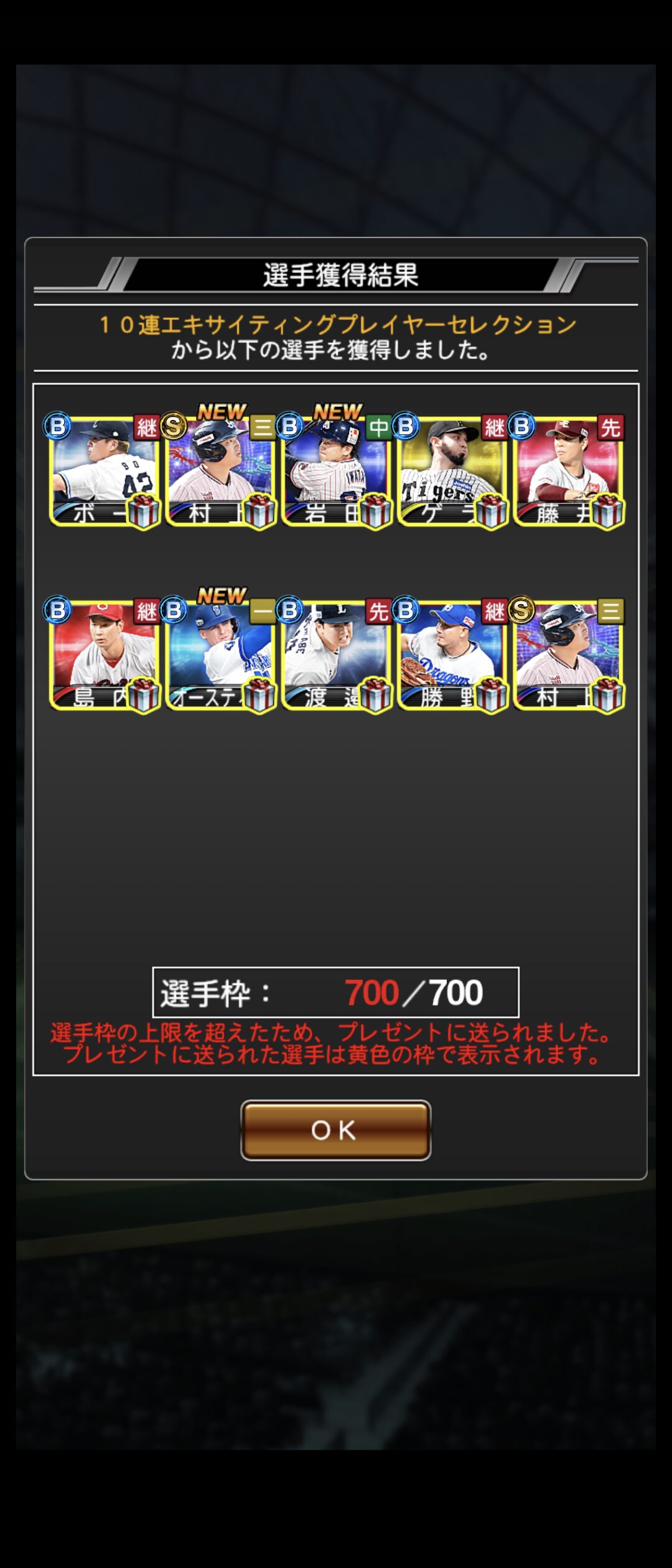Select the ゲラ Tigers player card

(x=452, y=471)
